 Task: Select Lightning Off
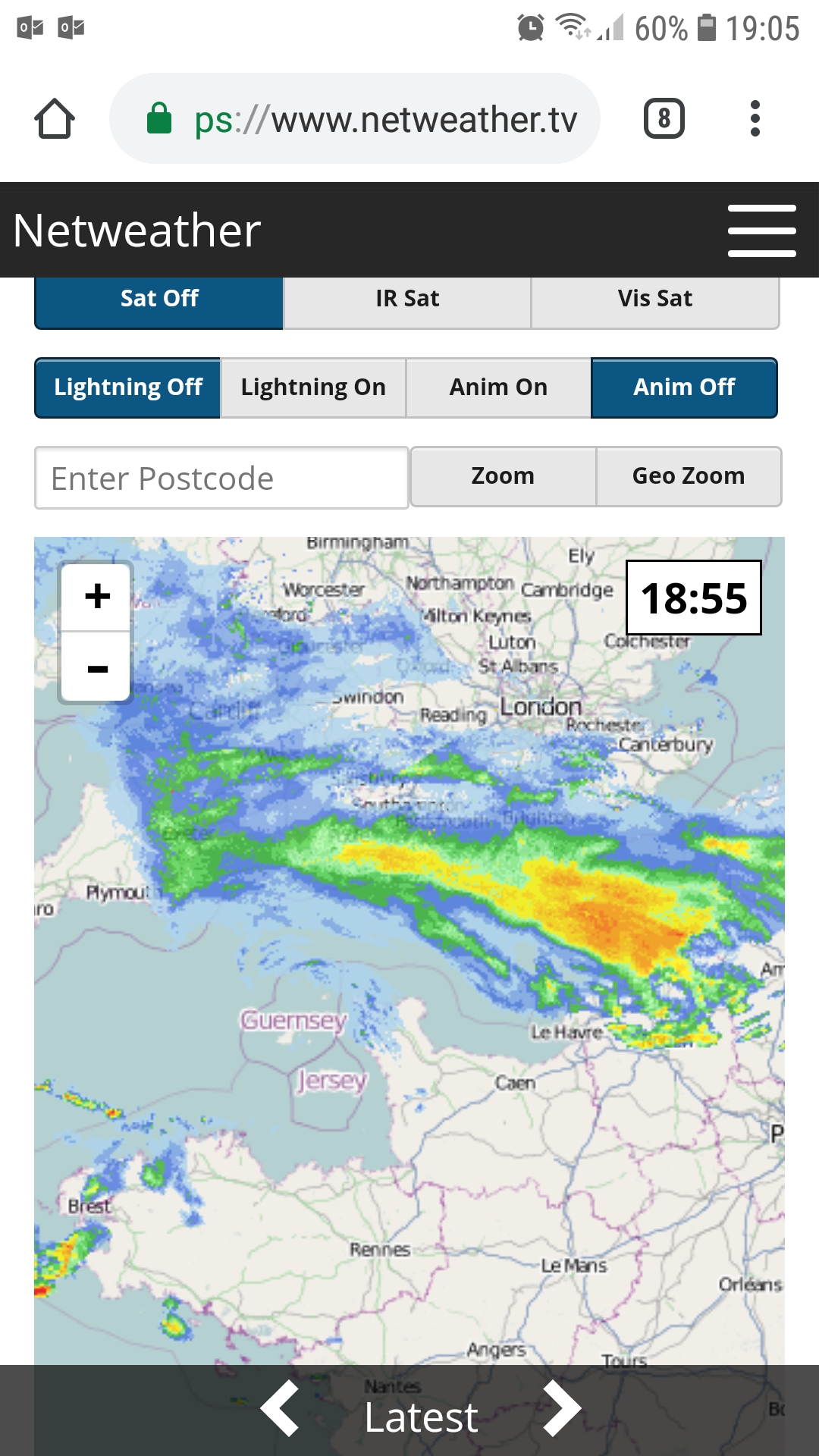pyautogui.click(x=127, y=388)
